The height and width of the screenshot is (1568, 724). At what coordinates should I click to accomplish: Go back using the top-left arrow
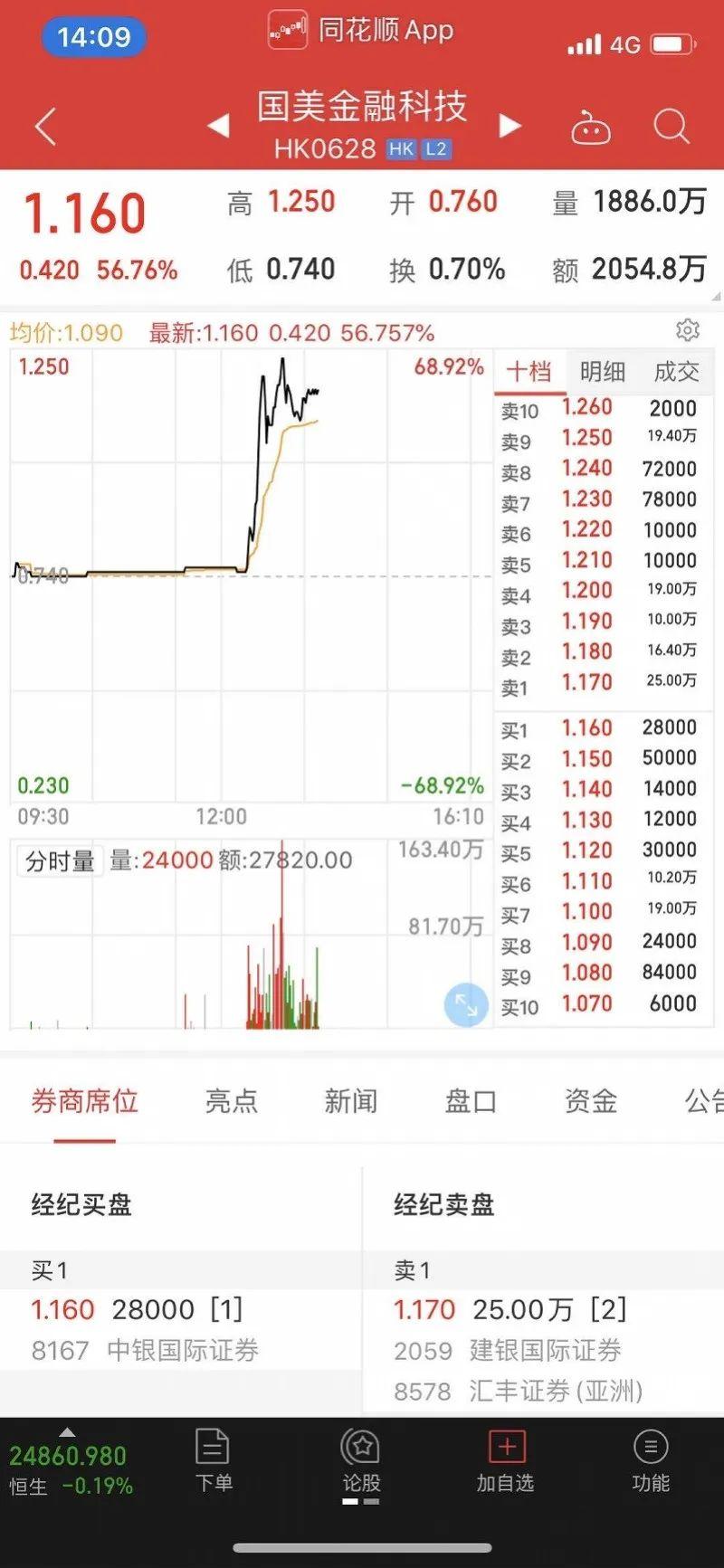pos(46,127)
